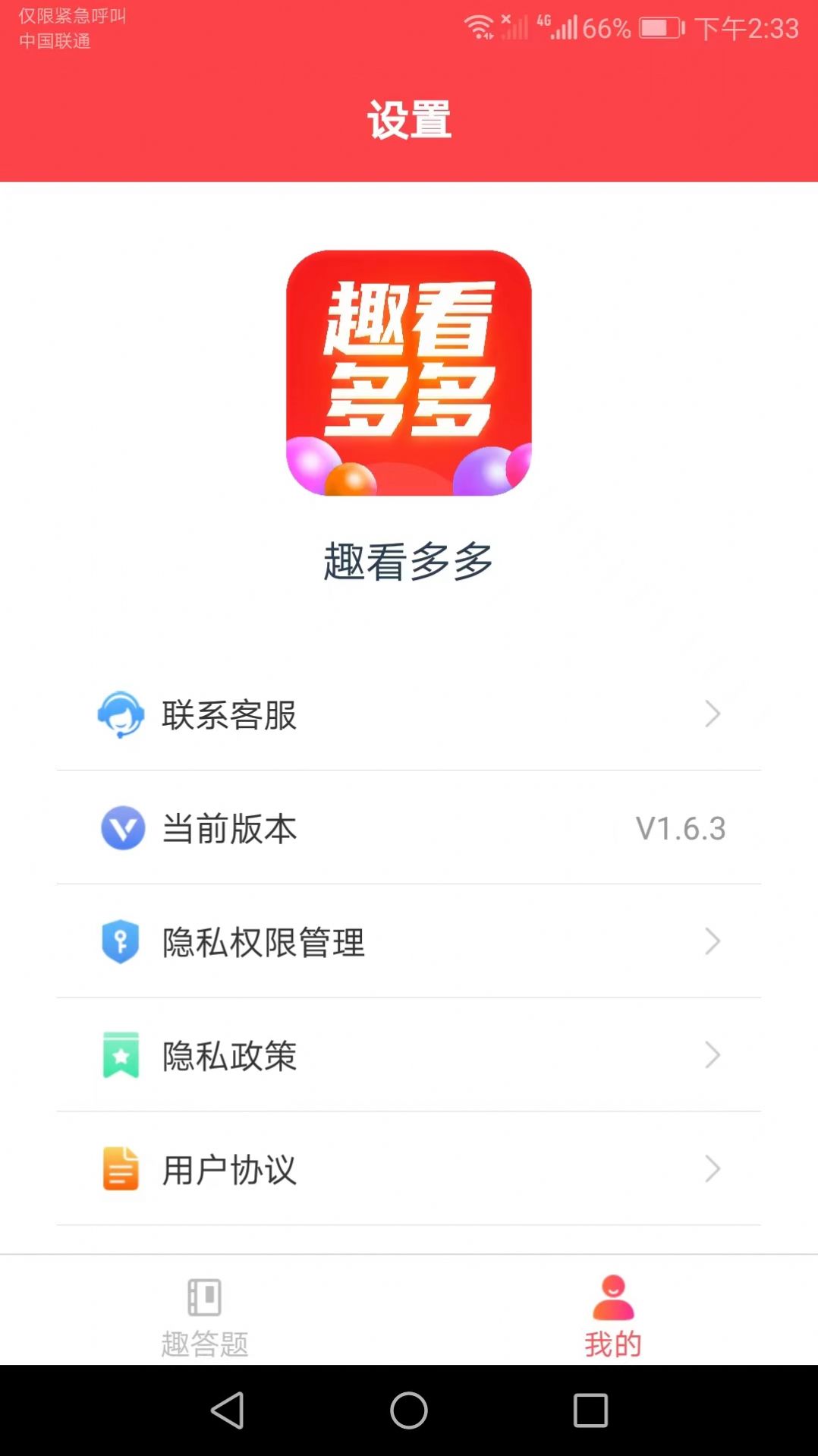Open 隐私权限管理 via its arrow
The height and width of the screenshot is (1456, 818).
pos(712,941)
